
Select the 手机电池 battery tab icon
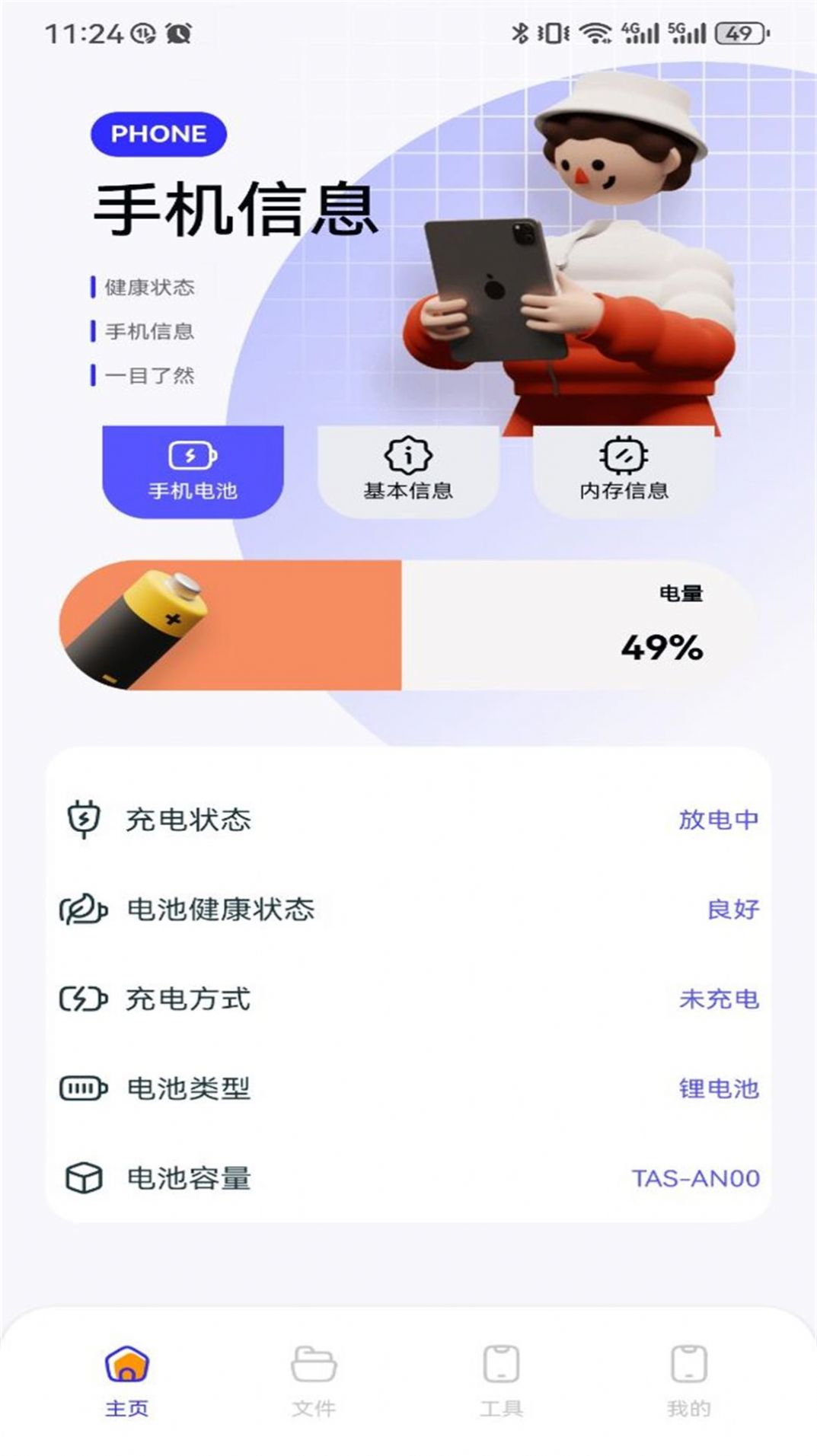[x=193, y=455]
